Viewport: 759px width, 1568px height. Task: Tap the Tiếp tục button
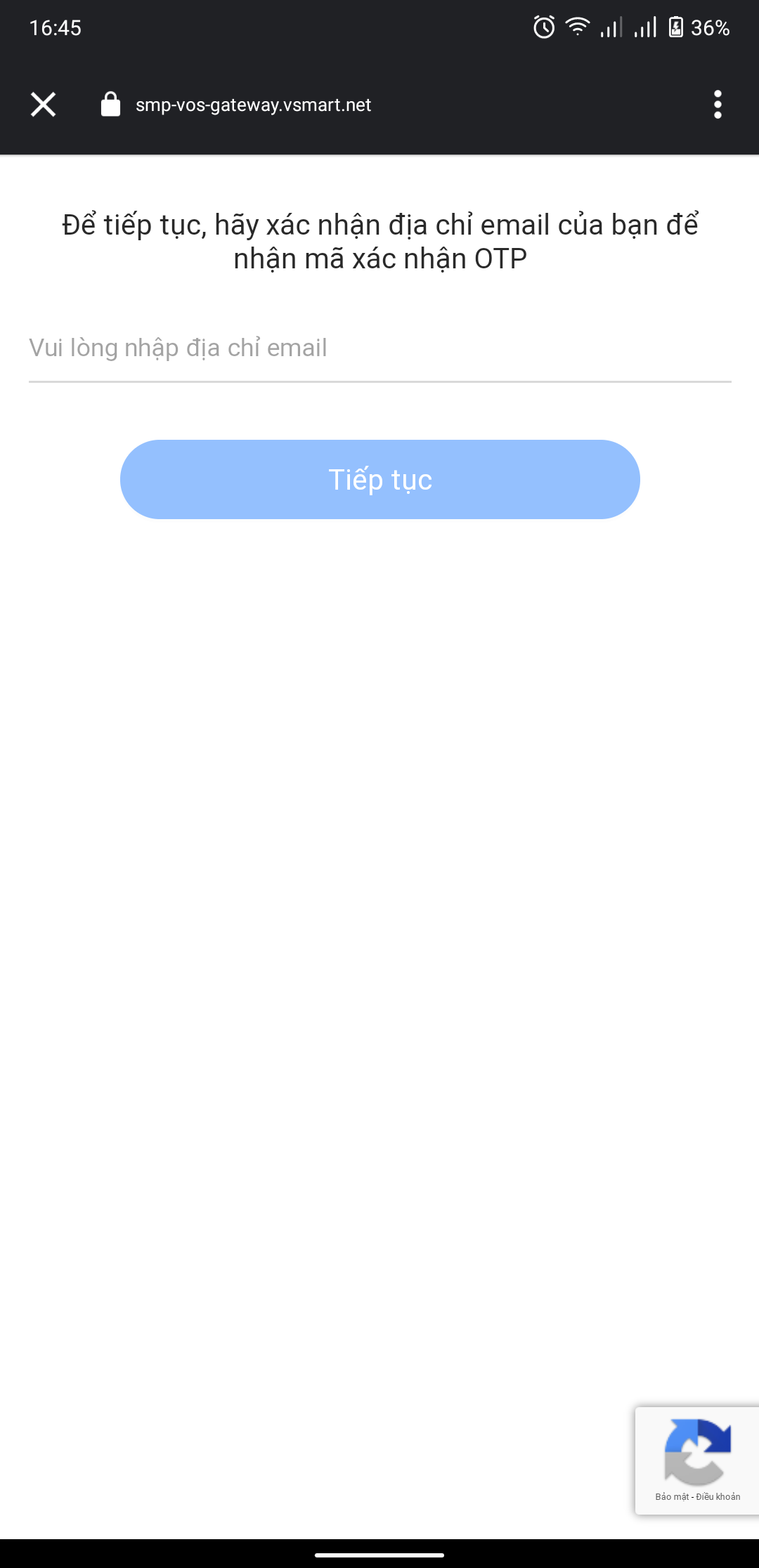(379, 480)
